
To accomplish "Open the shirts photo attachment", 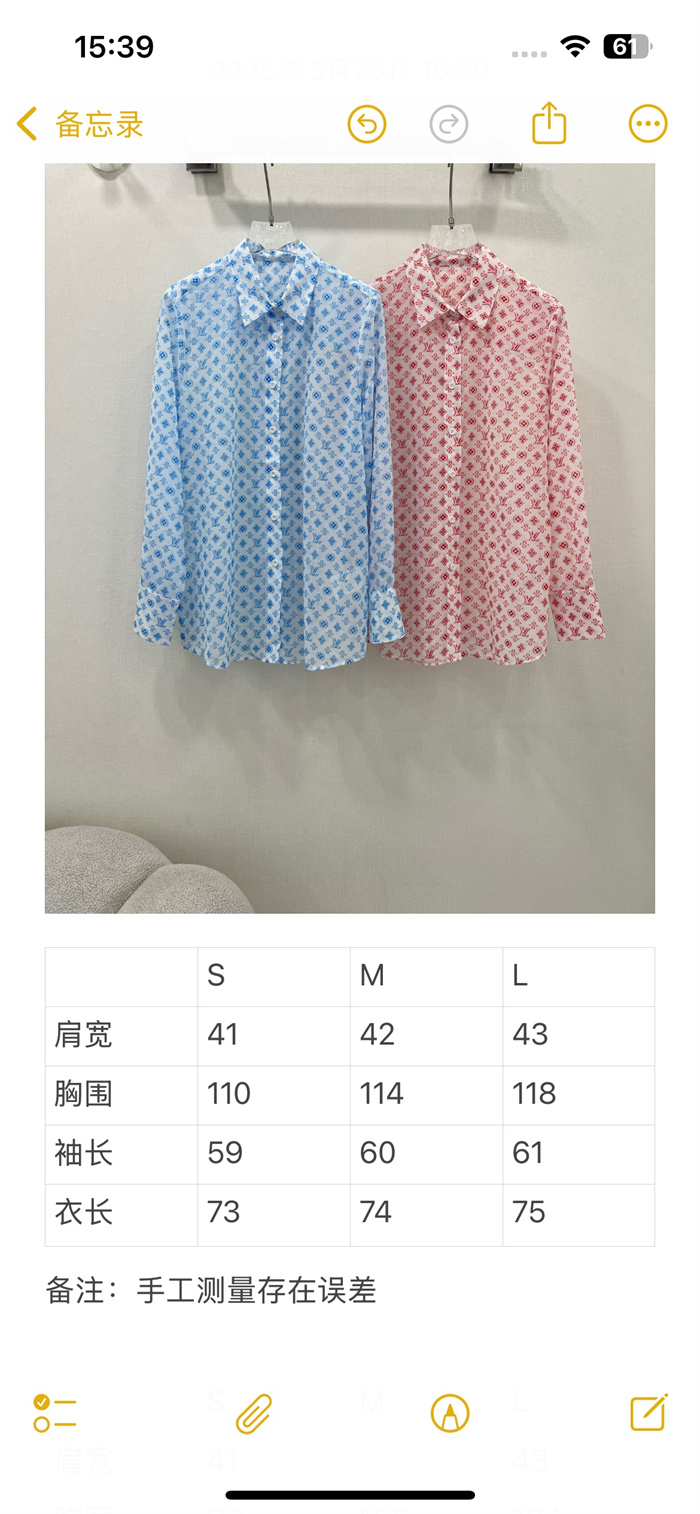I will tap(350, 538).
